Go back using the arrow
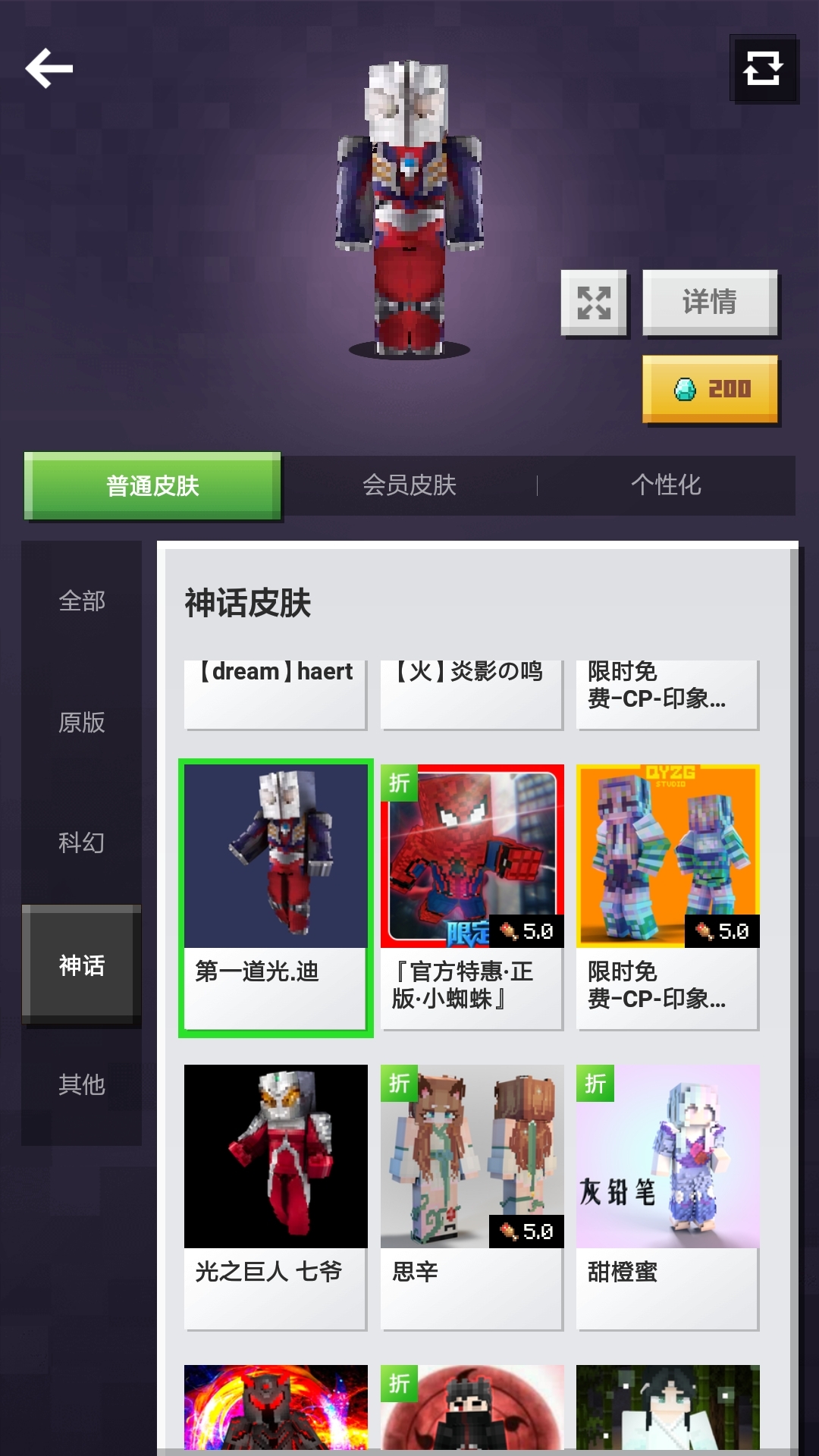Screen dimensions: 819x1456 coord(49,69)
